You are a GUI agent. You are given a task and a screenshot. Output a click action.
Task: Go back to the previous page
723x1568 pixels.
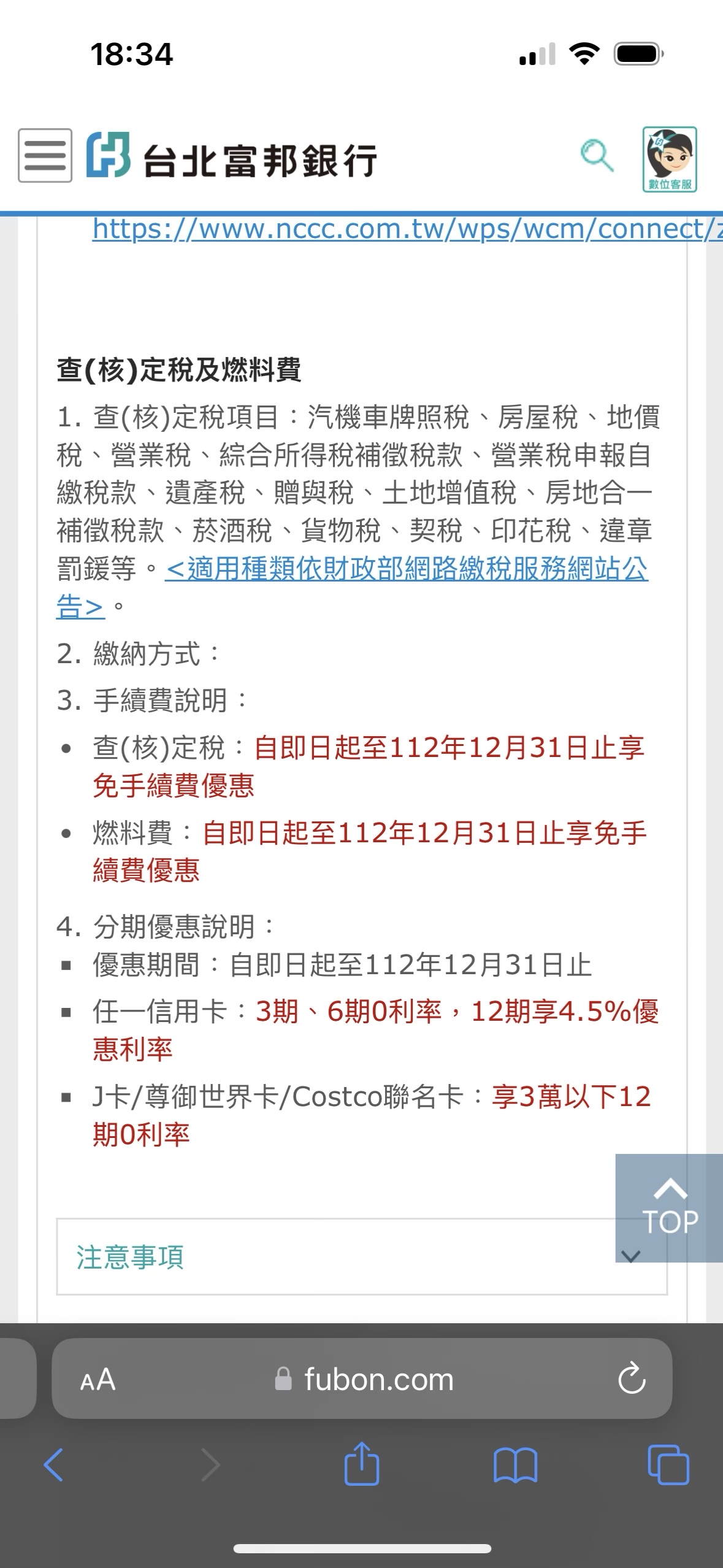[x=53, y=1464]
